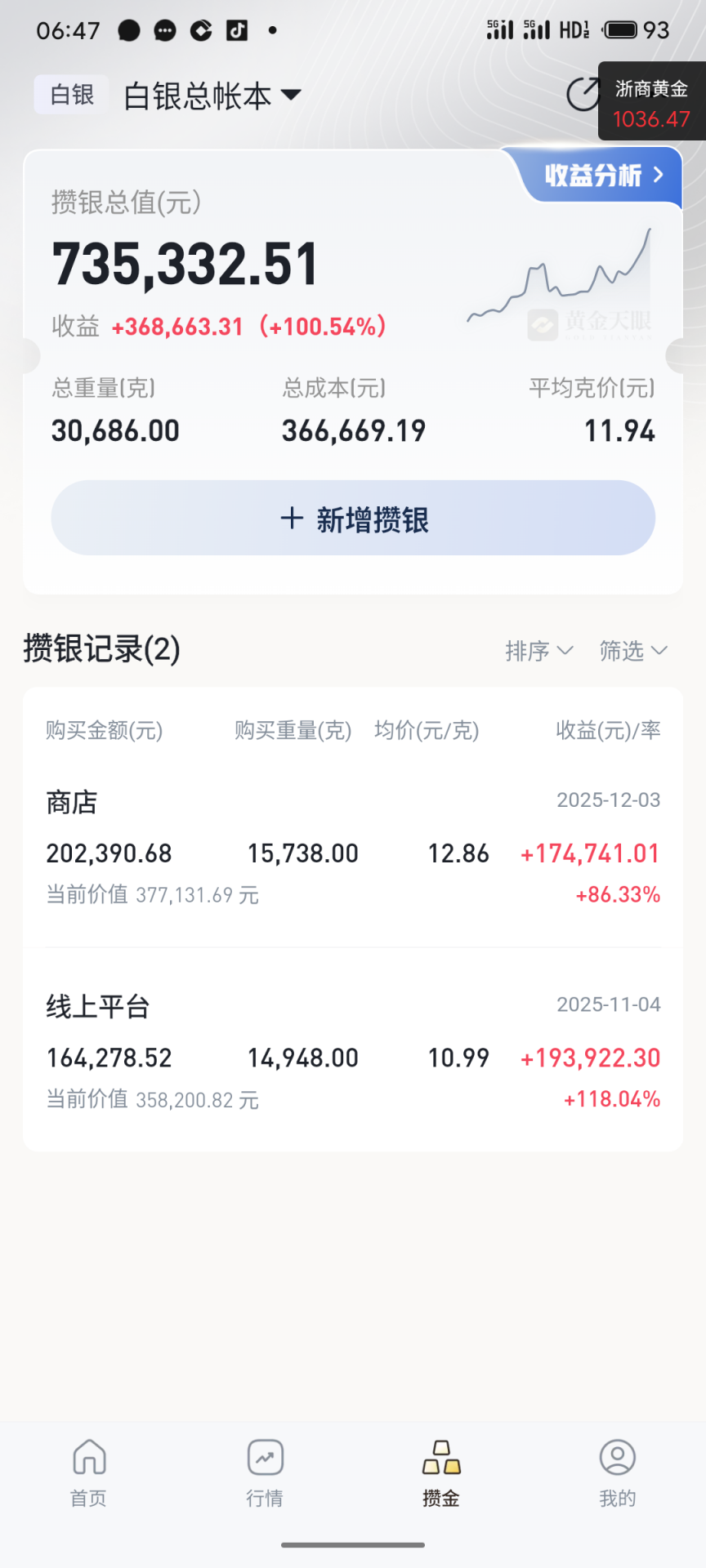Open the 白银总帐本 ledger dropdown
The image size is (706, 1568).
click(212, 96)
